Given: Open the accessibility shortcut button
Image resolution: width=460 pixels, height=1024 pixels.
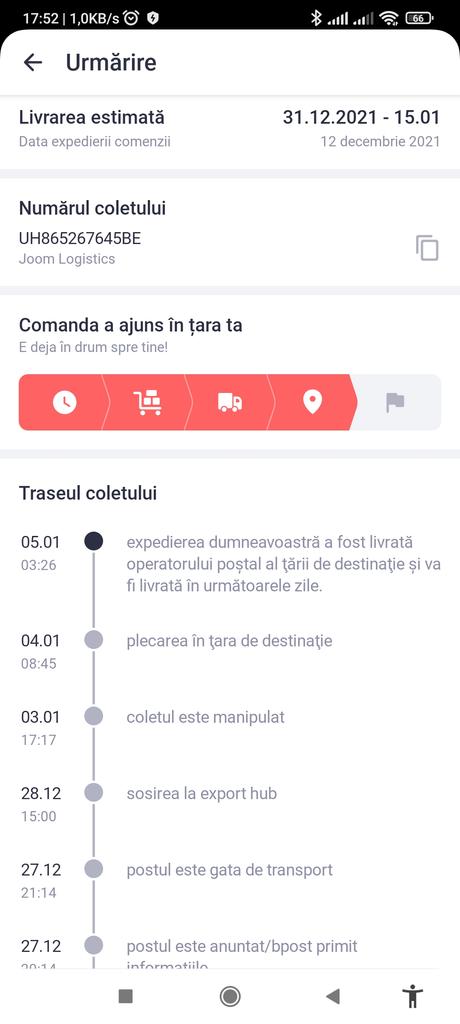Looking at the screenshot, I should pos(412,996).
